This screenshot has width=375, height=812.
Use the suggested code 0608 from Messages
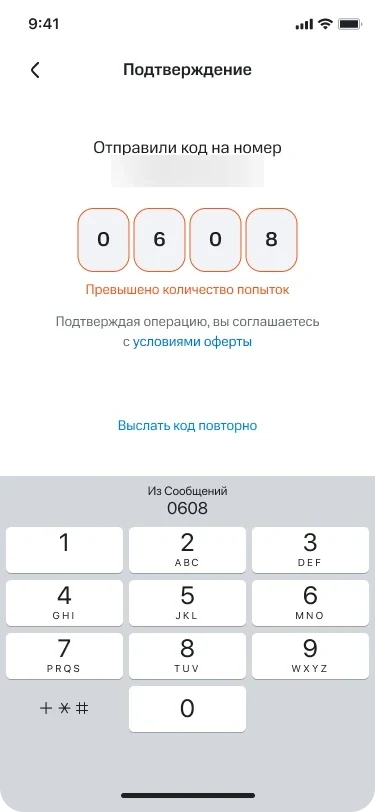188,500
